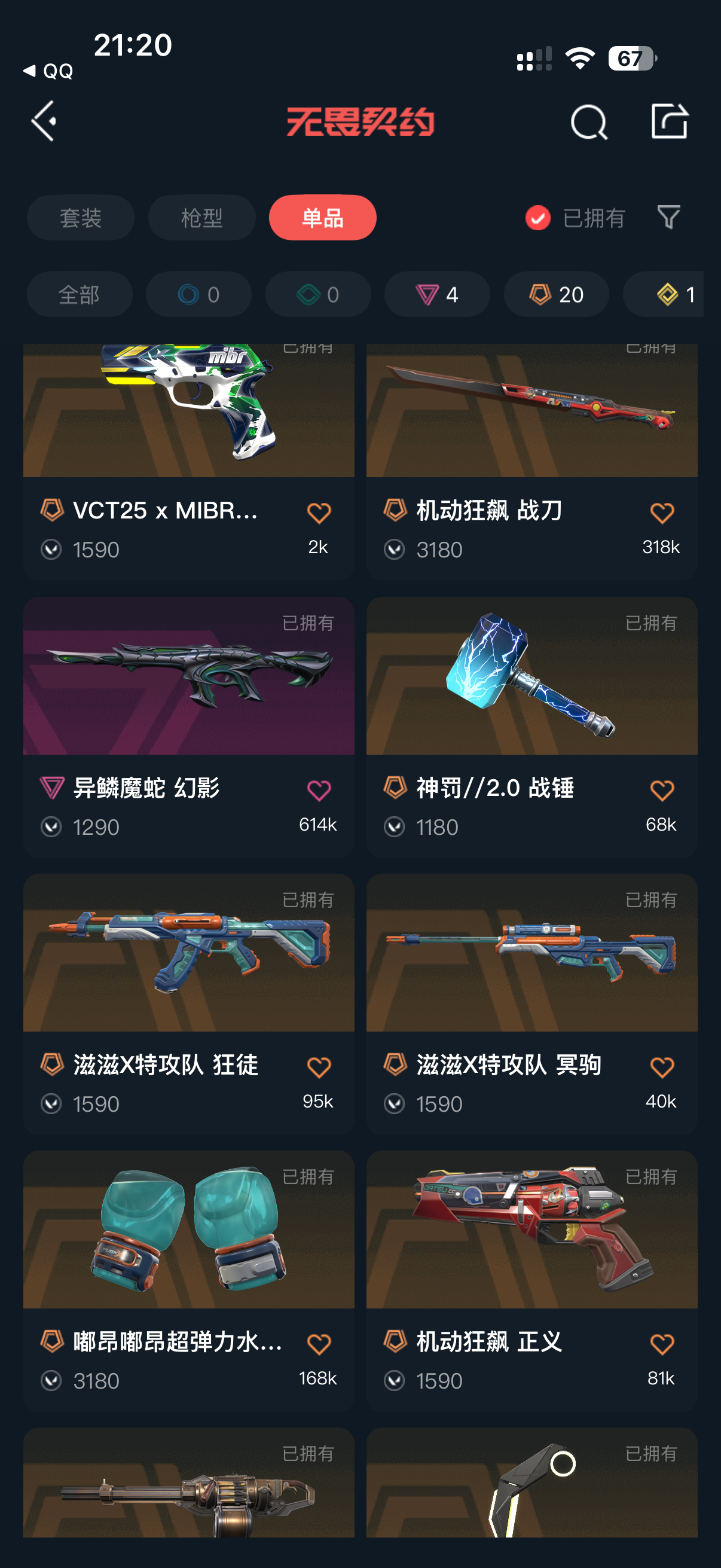721x1568 pixels.
Task: Open the 嘟昂嘟昂超弹力水 gloves card
Action: (188, 1281)
